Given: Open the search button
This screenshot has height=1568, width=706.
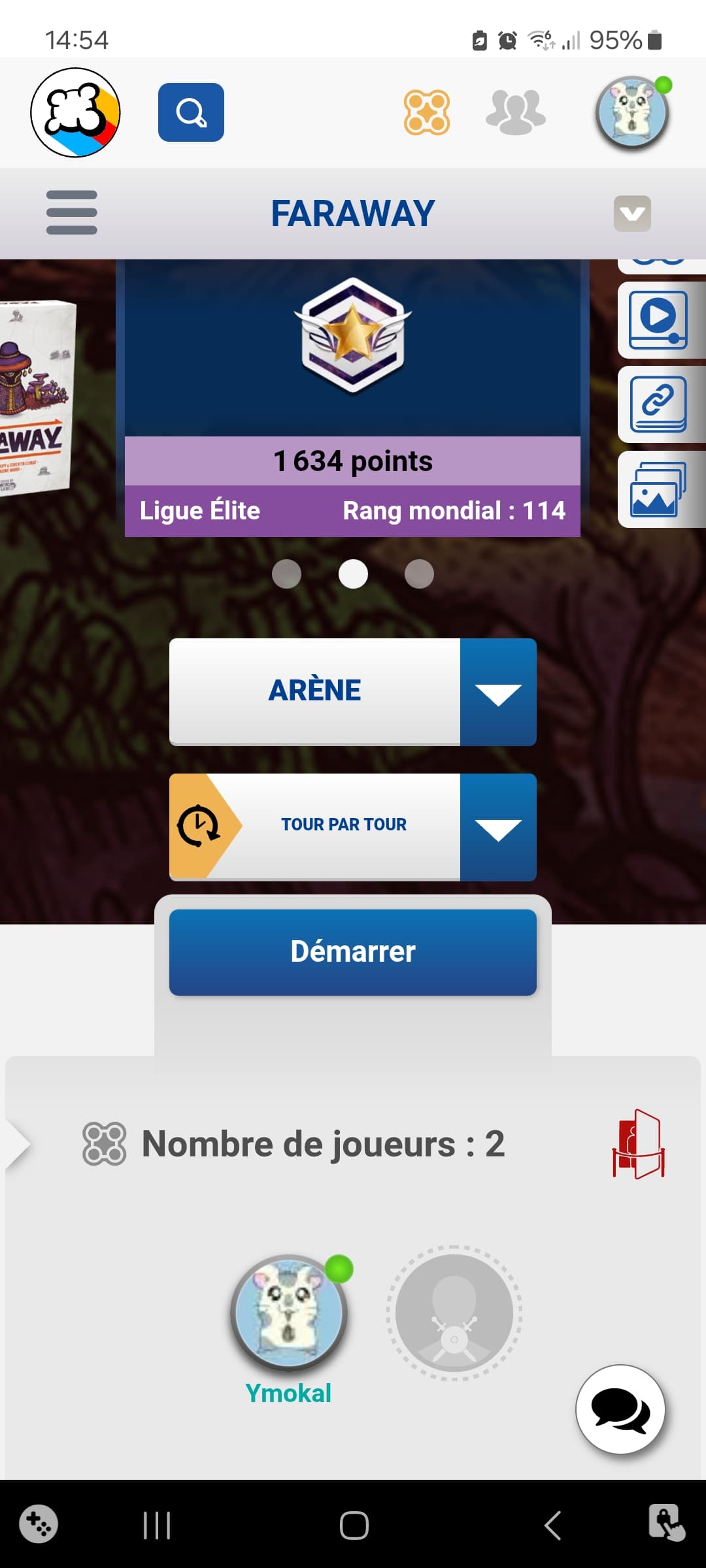Looking at the screenshot, I should coord(191,112).
